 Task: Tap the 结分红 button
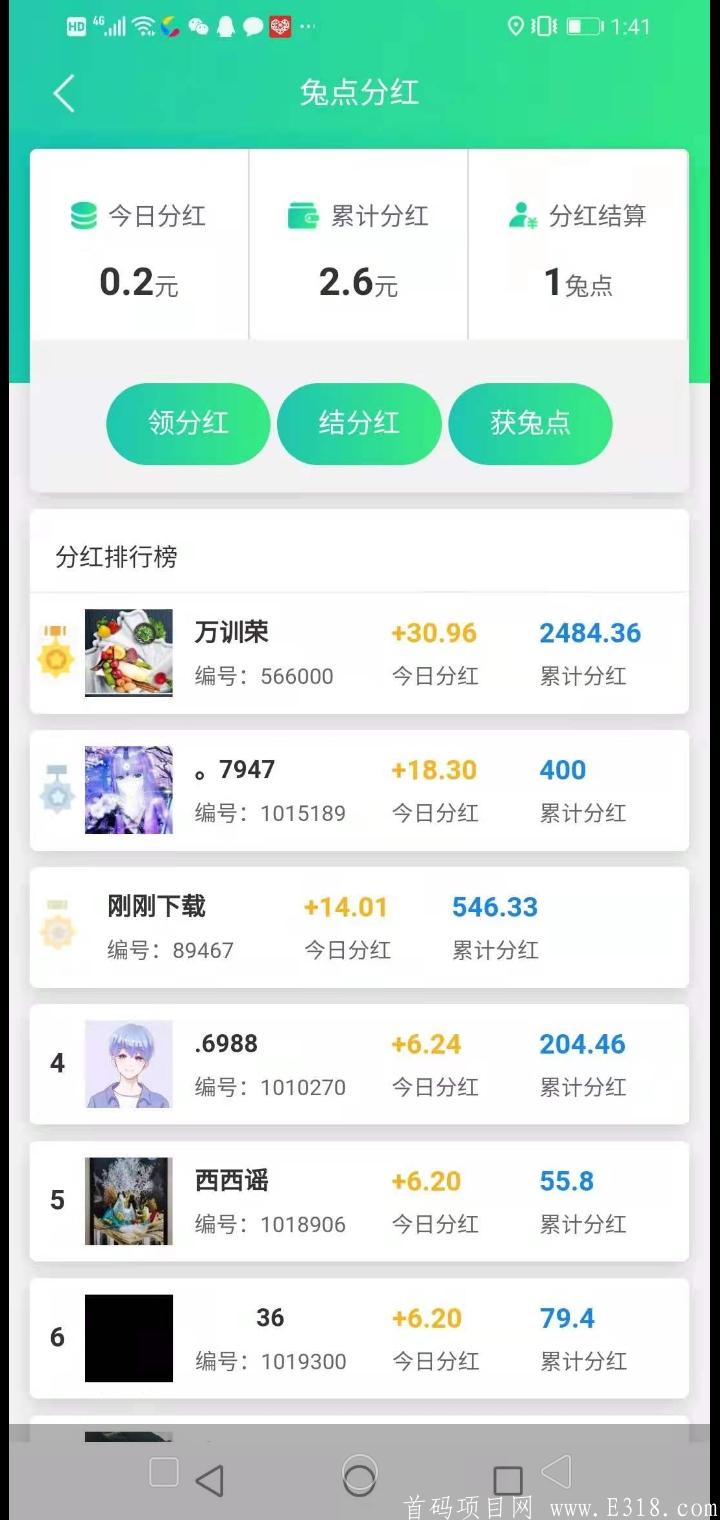click(359, 423)
